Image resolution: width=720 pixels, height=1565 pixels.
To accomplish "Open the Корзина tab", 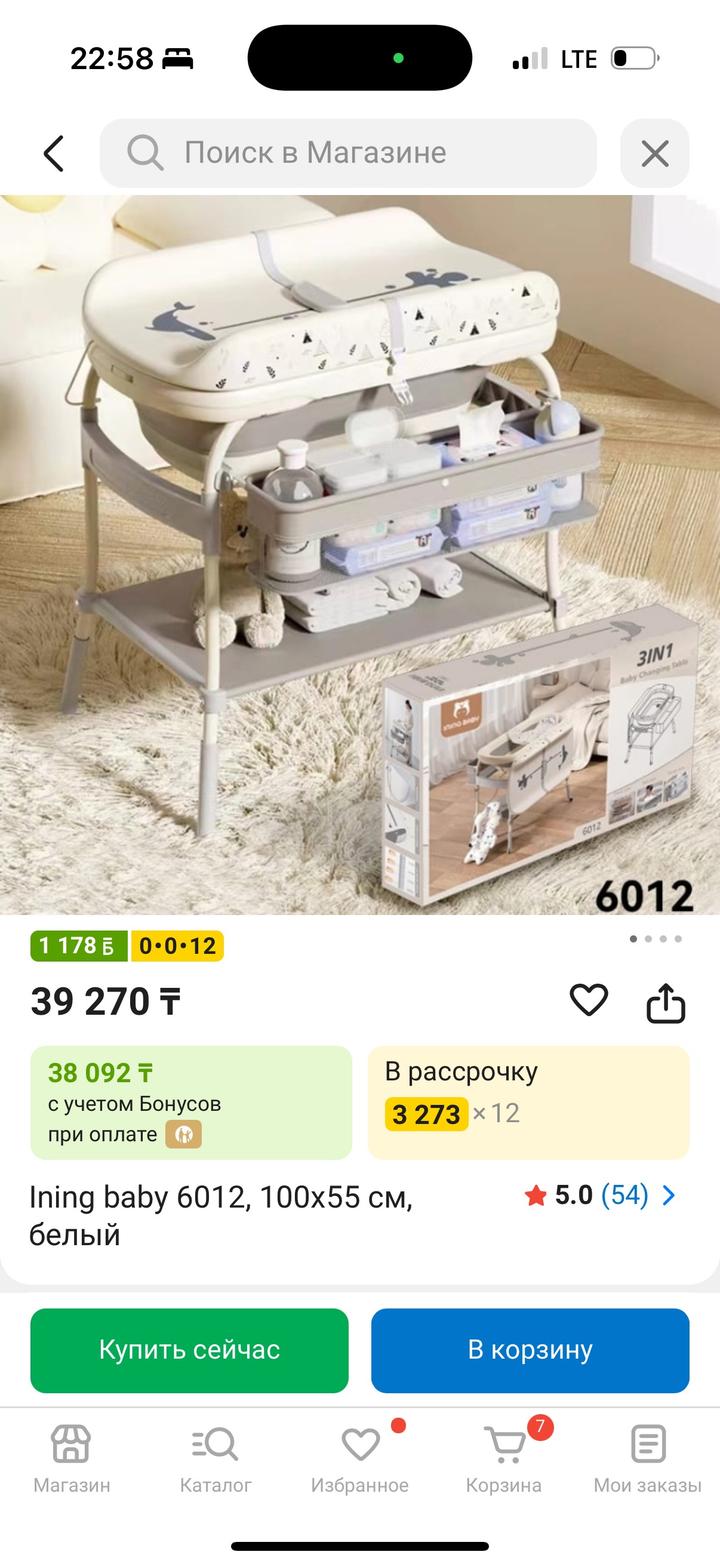I will pyautogui.click(x=504, y=1459).
